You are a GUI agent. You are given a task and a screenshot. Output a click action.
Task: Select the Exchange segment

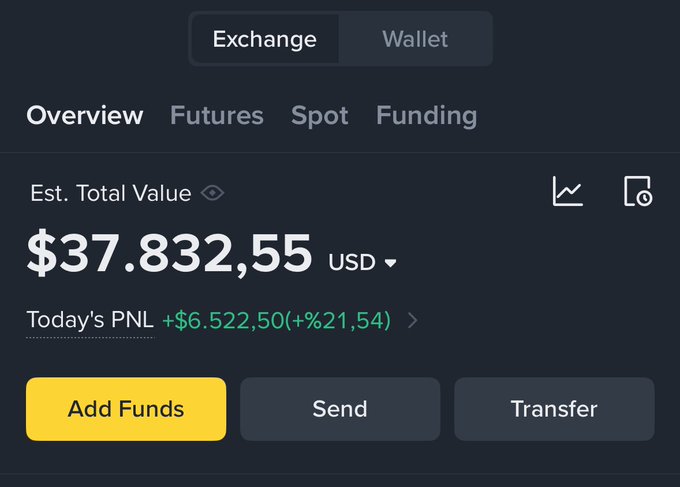(265, 40)
